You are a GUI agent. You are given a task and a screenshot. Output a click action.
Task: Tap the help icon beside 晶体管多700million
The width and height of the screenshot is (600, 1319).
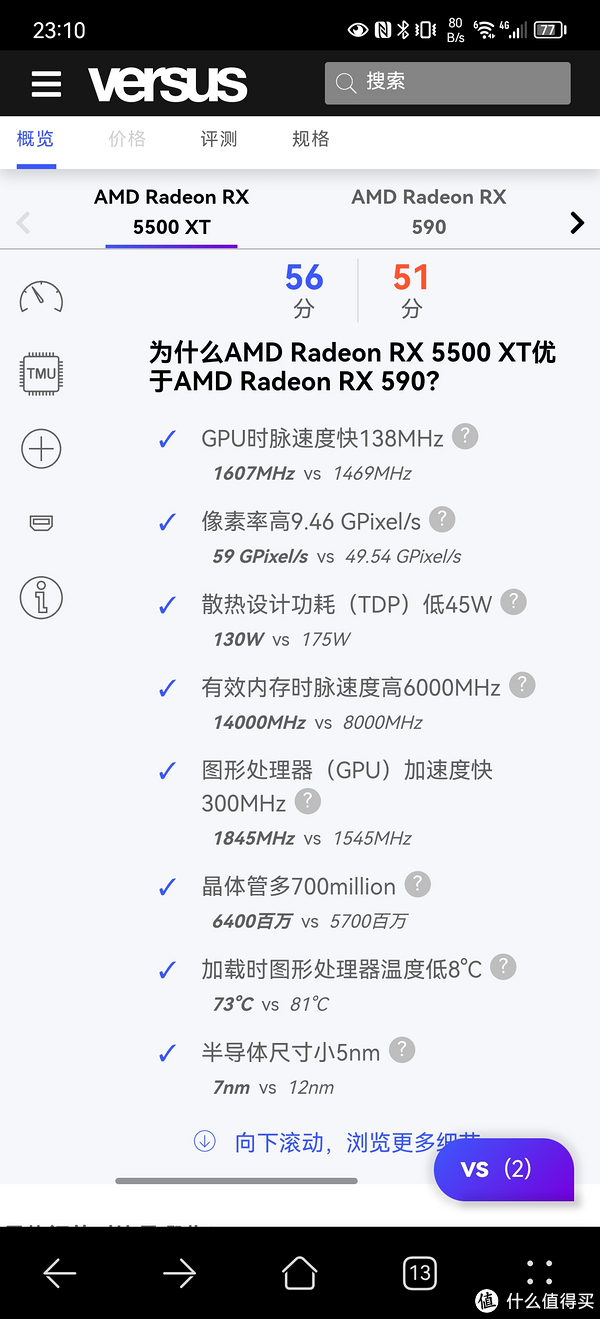click(417, 884)
